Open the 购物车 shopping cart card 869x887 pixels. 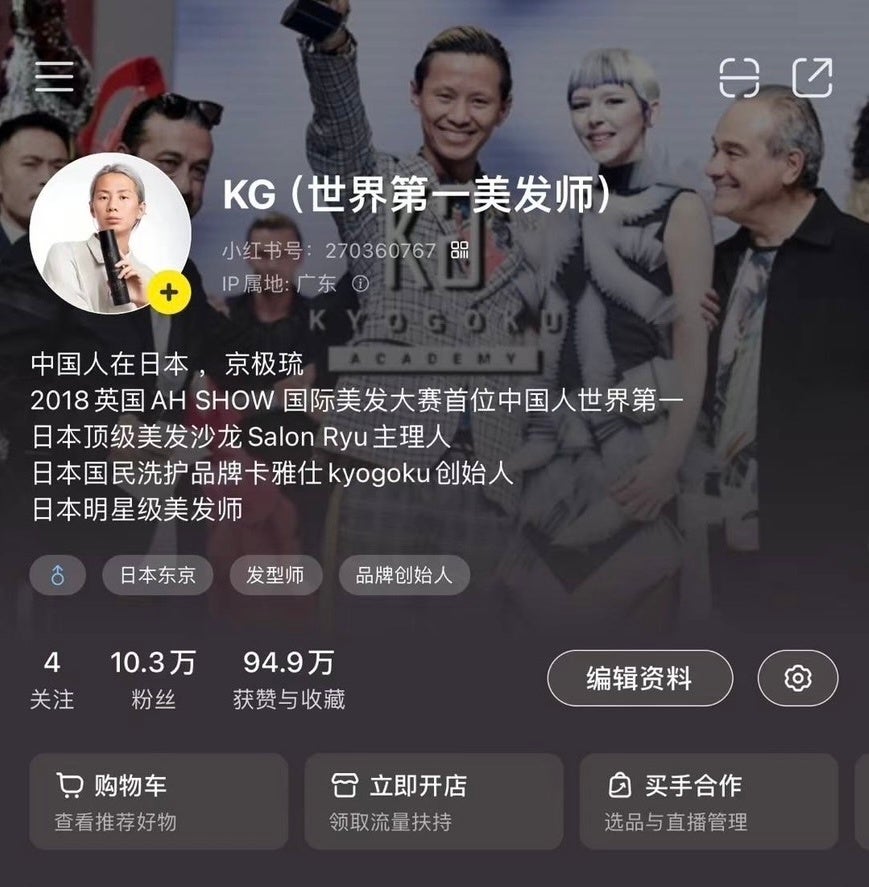158,802
